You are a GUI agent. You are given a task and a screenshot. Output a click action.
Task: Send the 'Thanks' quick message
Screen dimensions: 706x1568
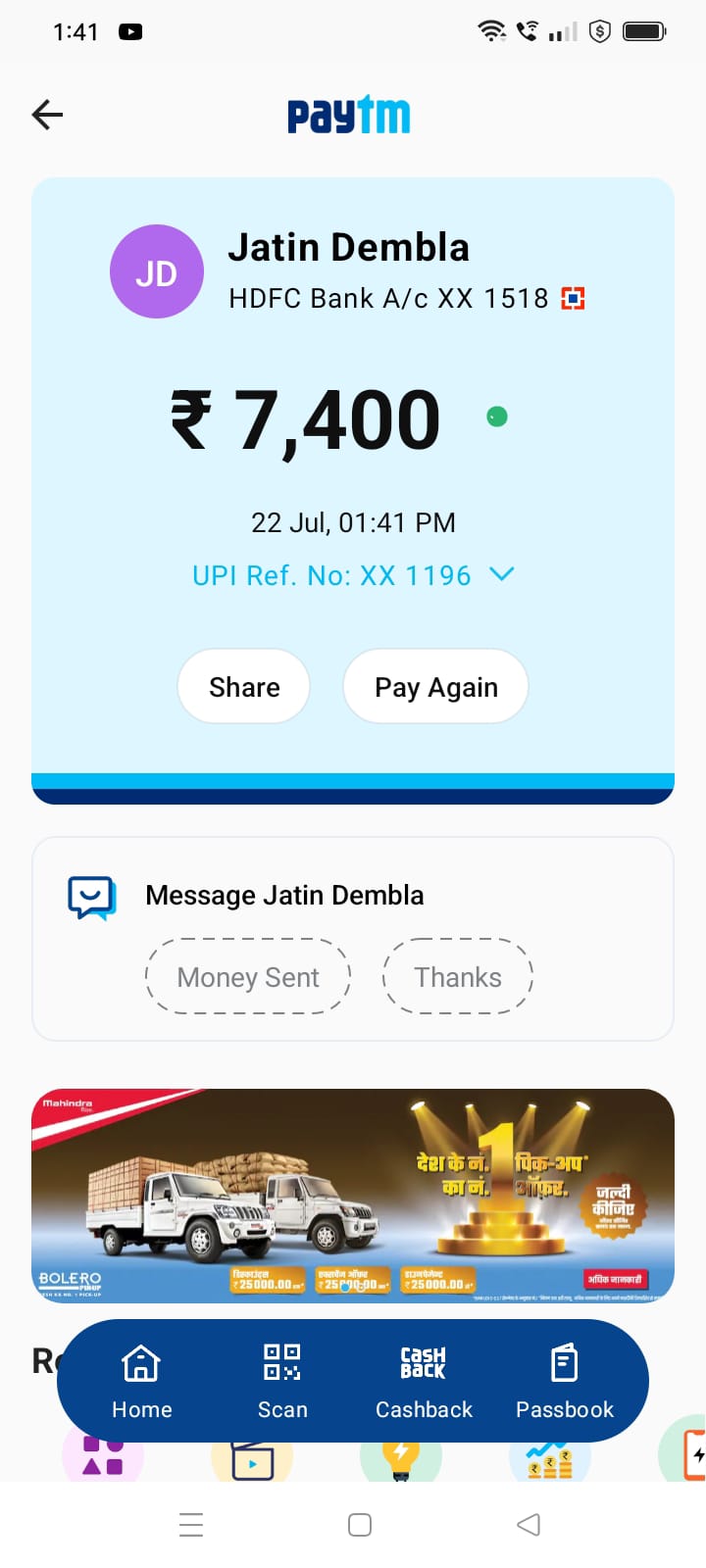(x=457, y=977)
